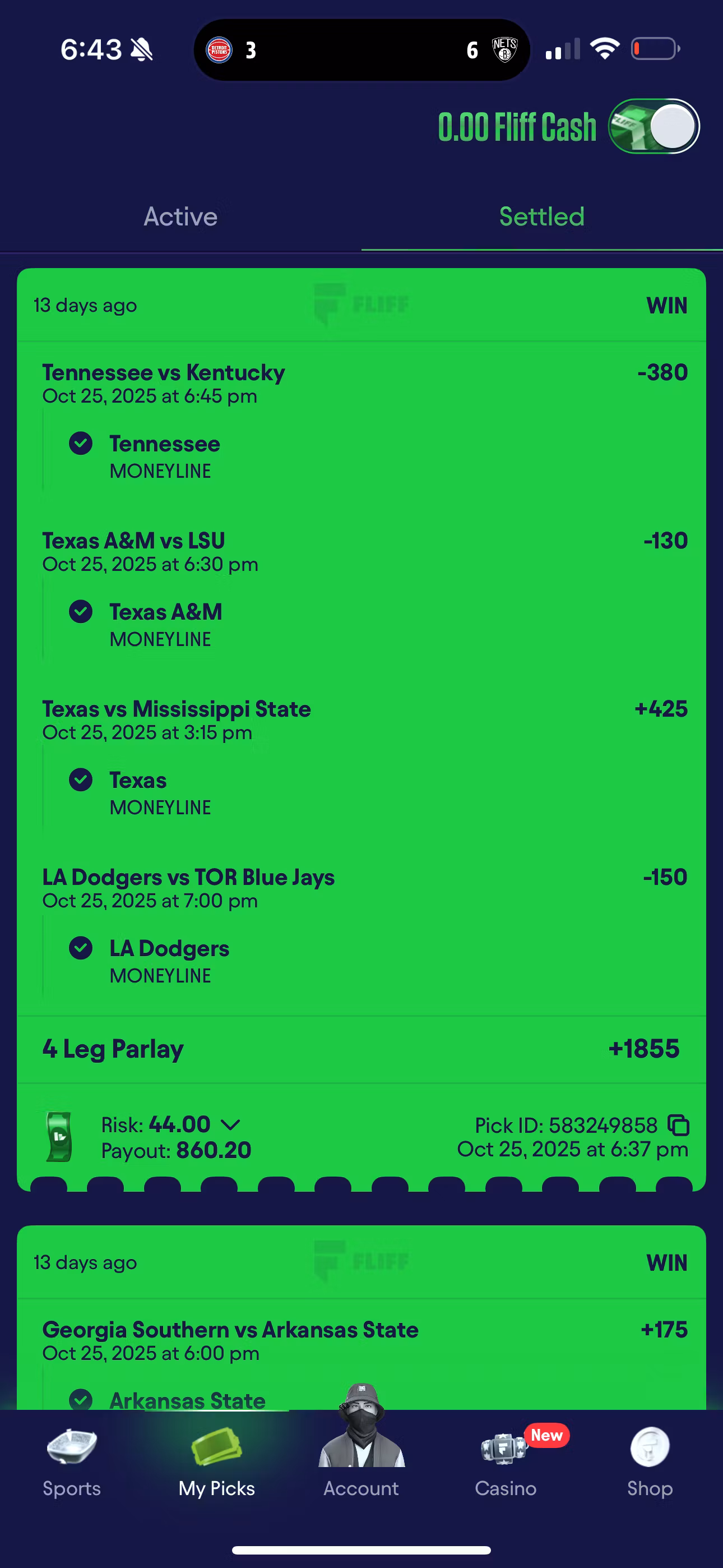
Task: Open the Casino section
Action: tap(506, 1462)
